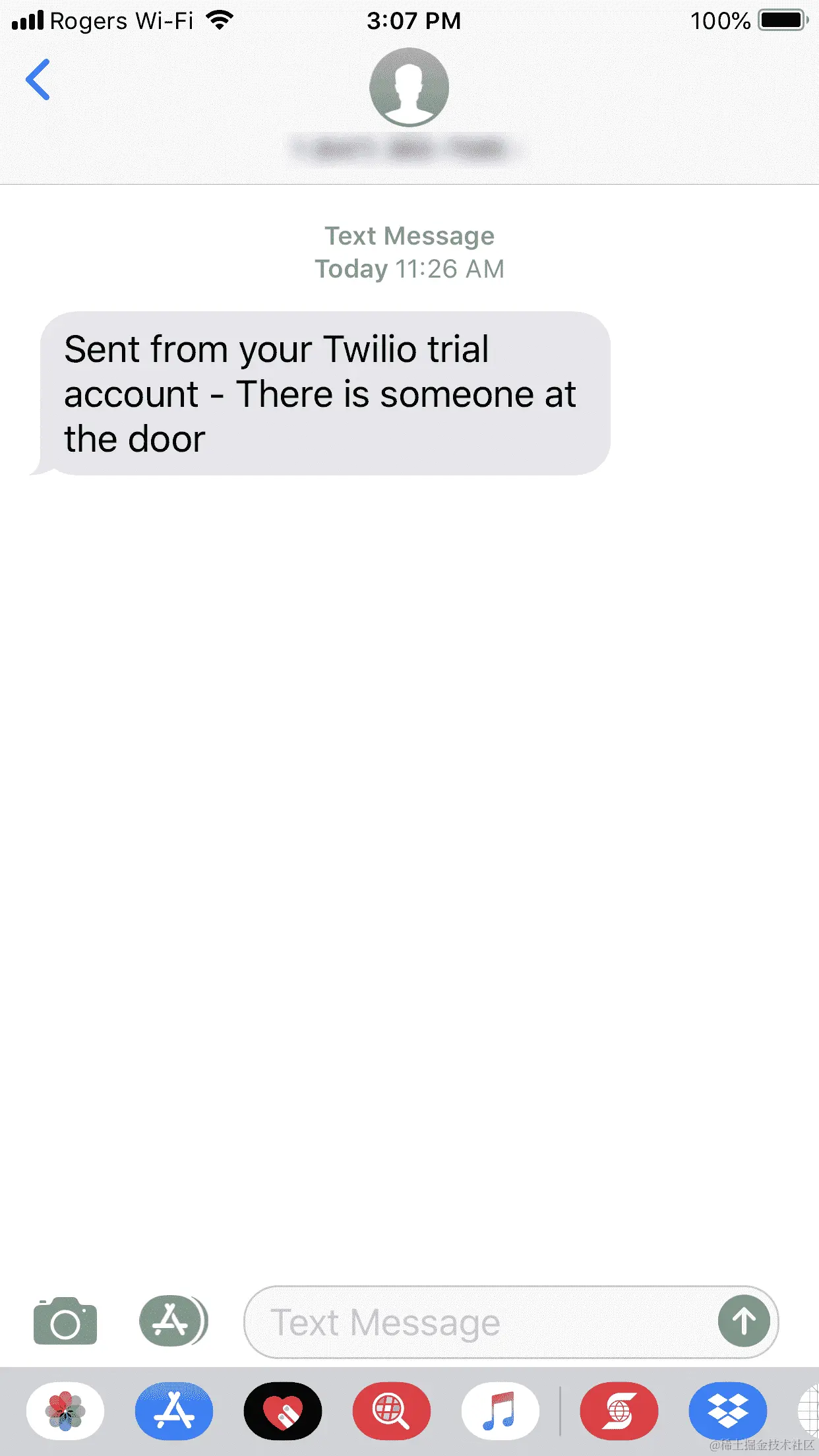Open the red globe image search app
This screenshot has height=1456, width=819.
click(x=392, y=1411)
